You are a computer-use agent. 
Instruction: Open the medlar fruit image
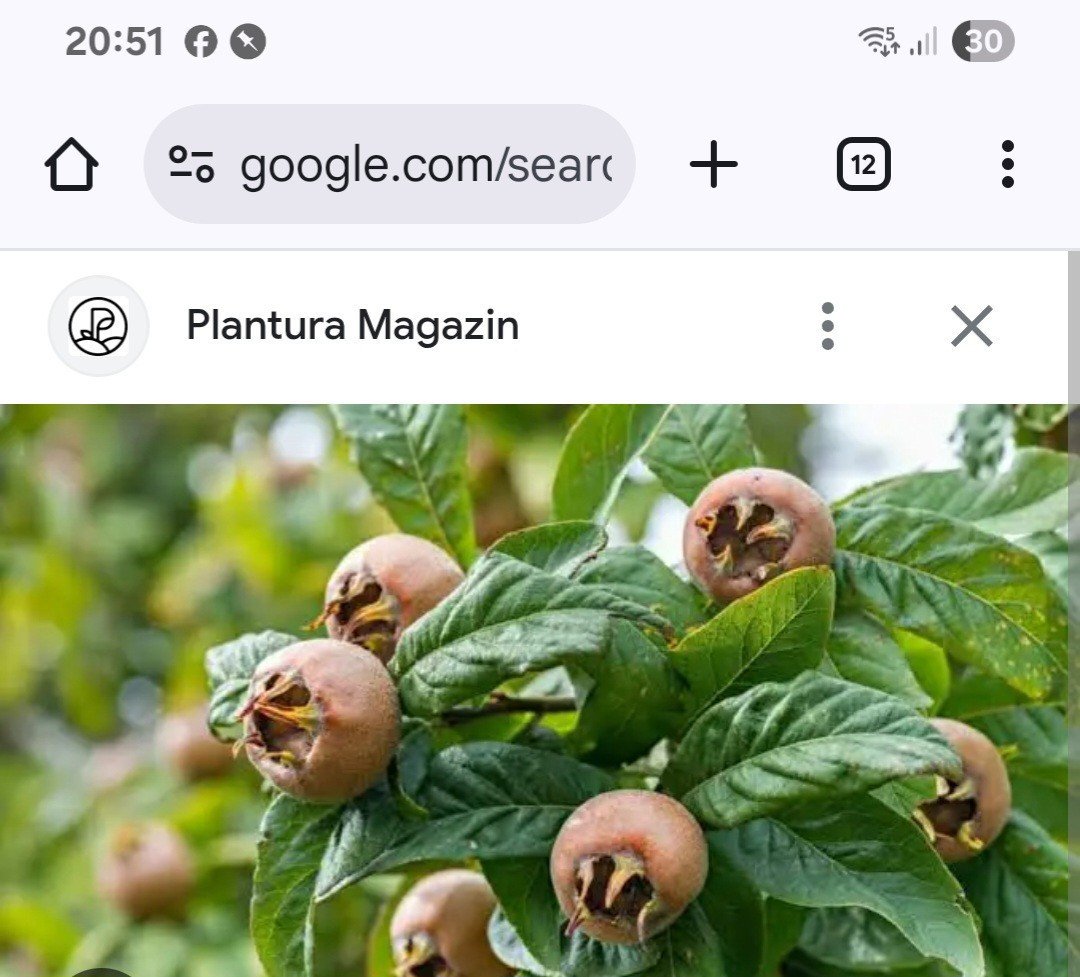coord(540,690)
